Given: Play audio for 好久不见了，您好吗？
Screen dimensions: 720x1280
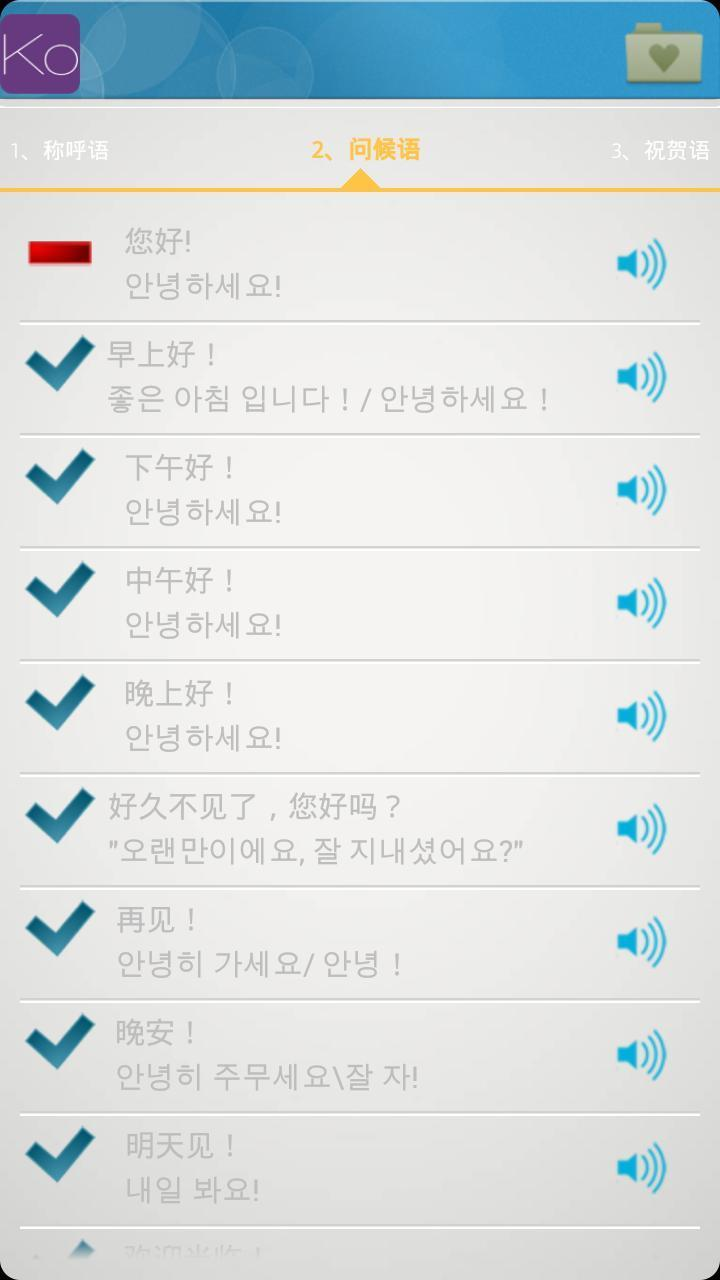Looking at the screenshot, I should pyautogui.click(x=641, y=829).
